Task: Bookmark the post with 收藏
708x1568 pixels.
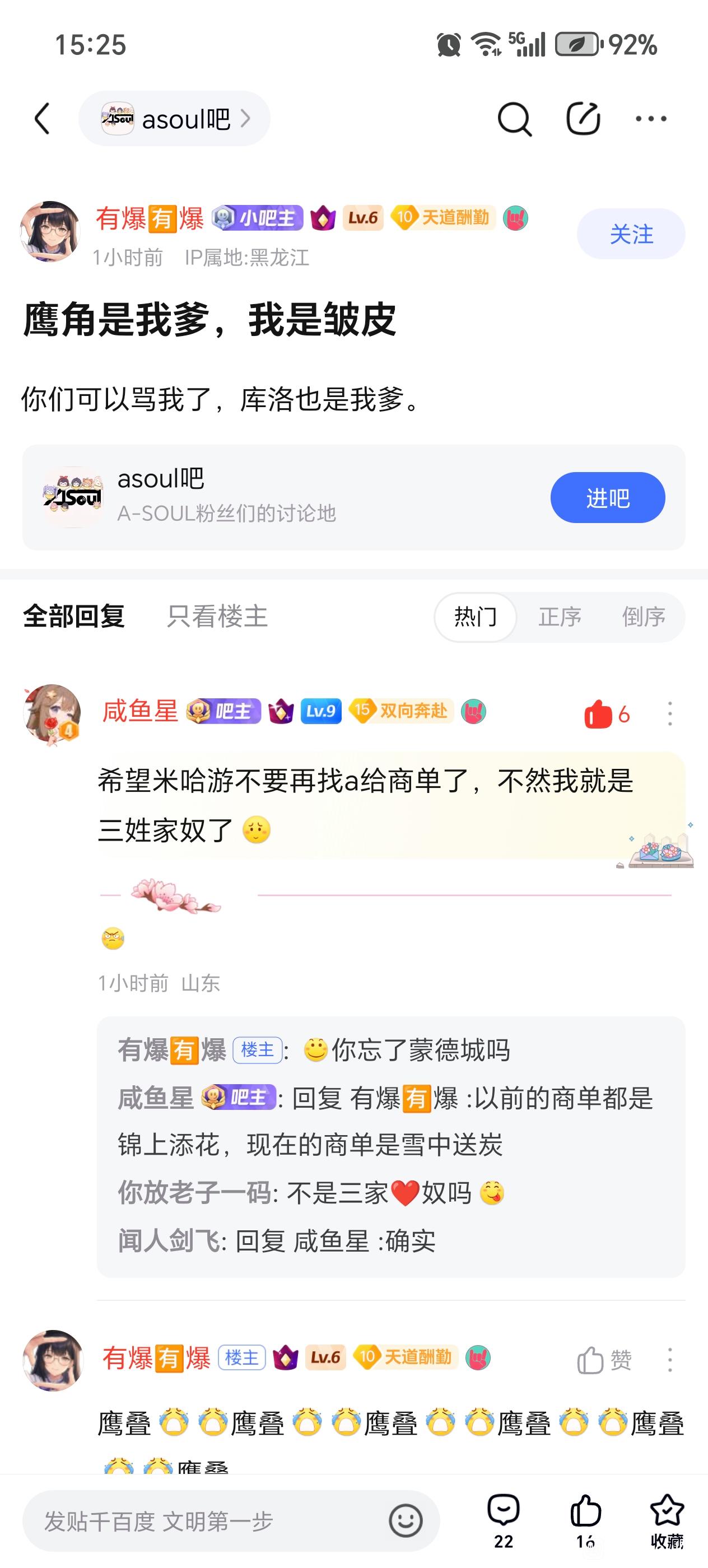Action: (x=667, y=1520)
